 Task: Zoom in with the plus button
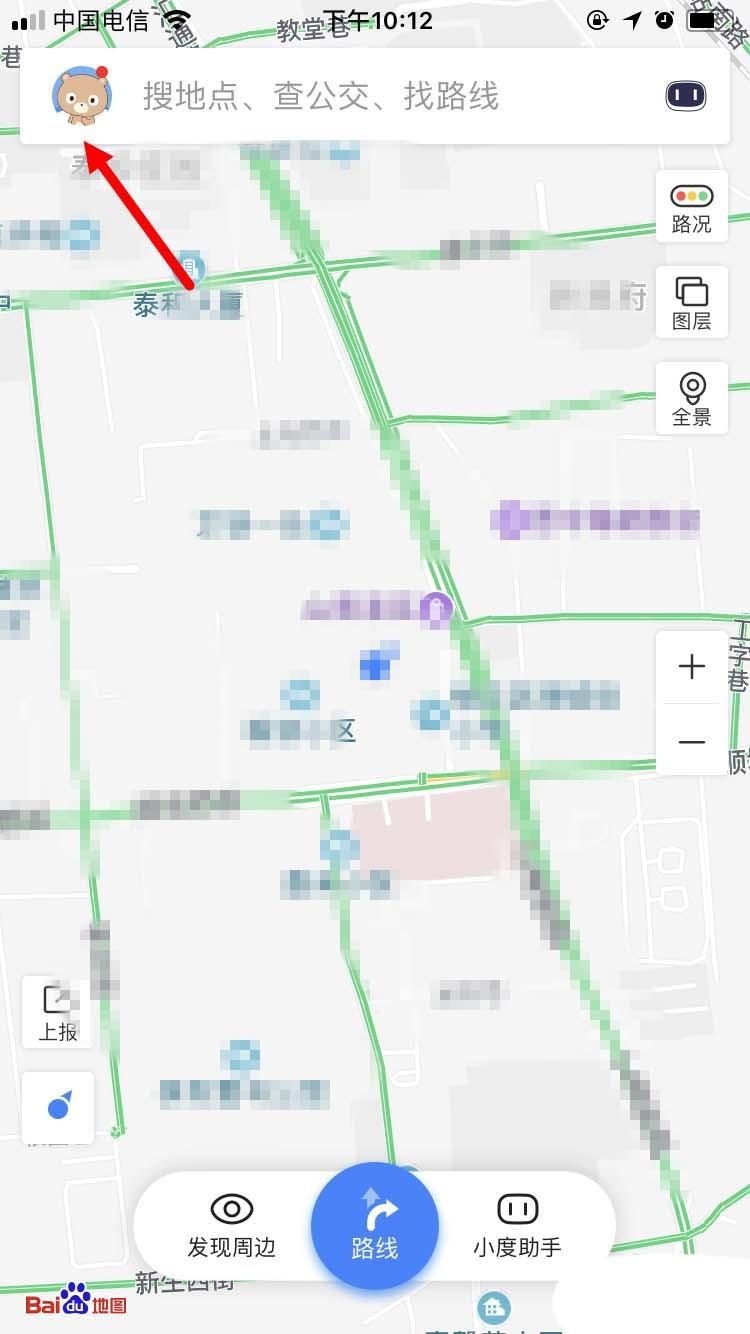[692, 667]
